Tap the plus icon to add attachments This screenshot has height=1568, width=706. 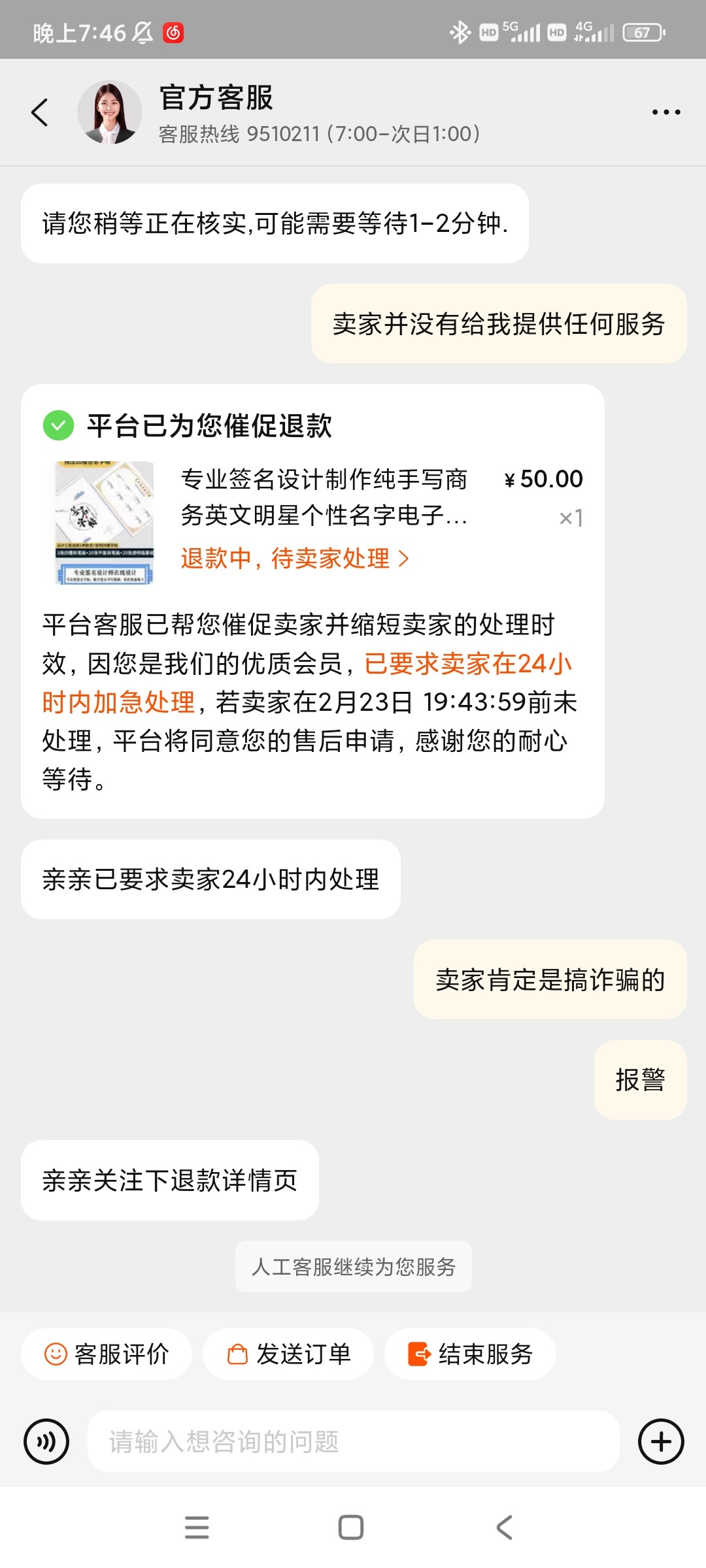point(662,1441)
